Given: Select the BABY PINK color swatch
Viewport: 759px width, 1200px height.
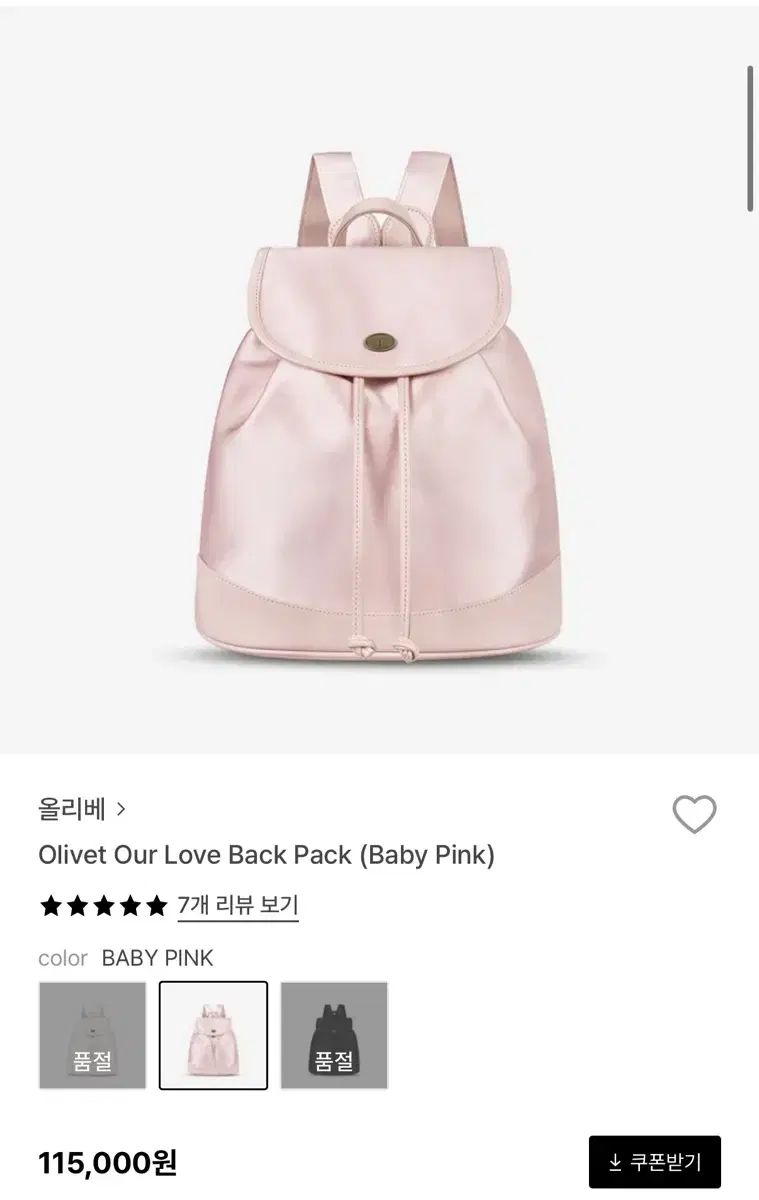Looking at the screenshot, I should (214, 1035).
